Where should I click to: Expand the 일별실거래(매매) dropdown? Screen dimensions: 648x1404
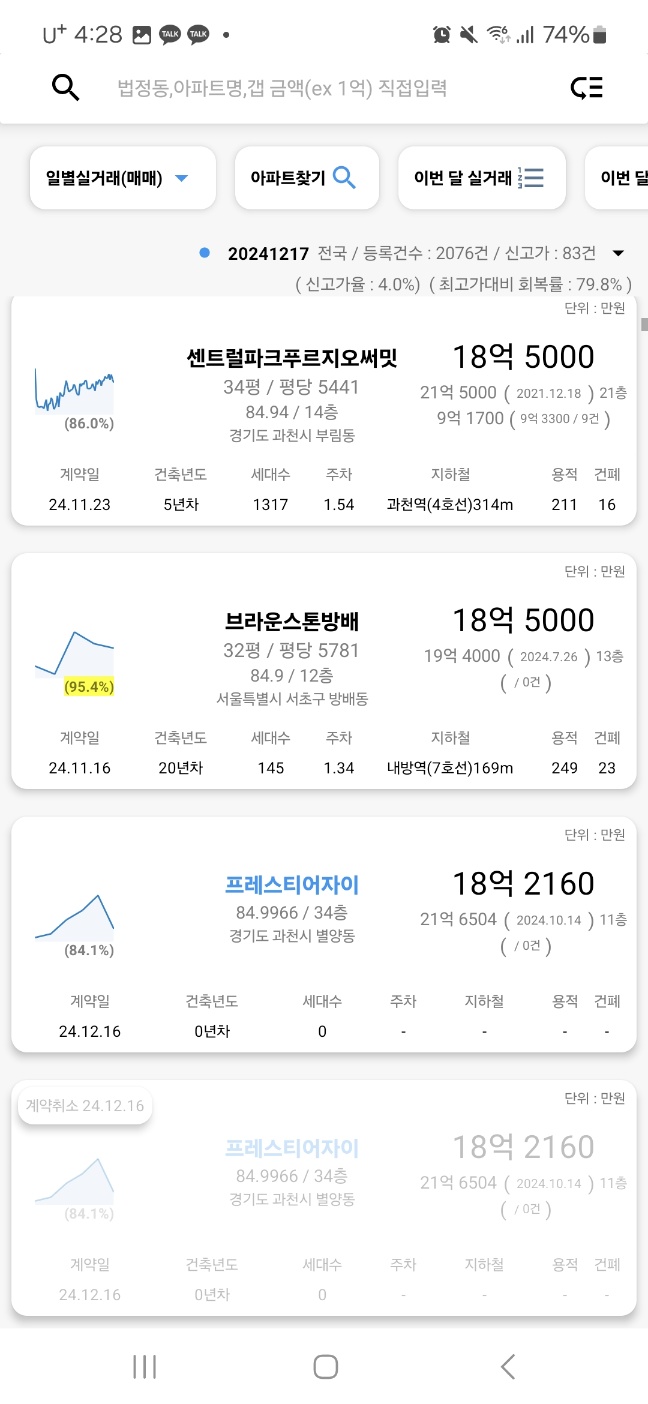[x=122, y=178]
